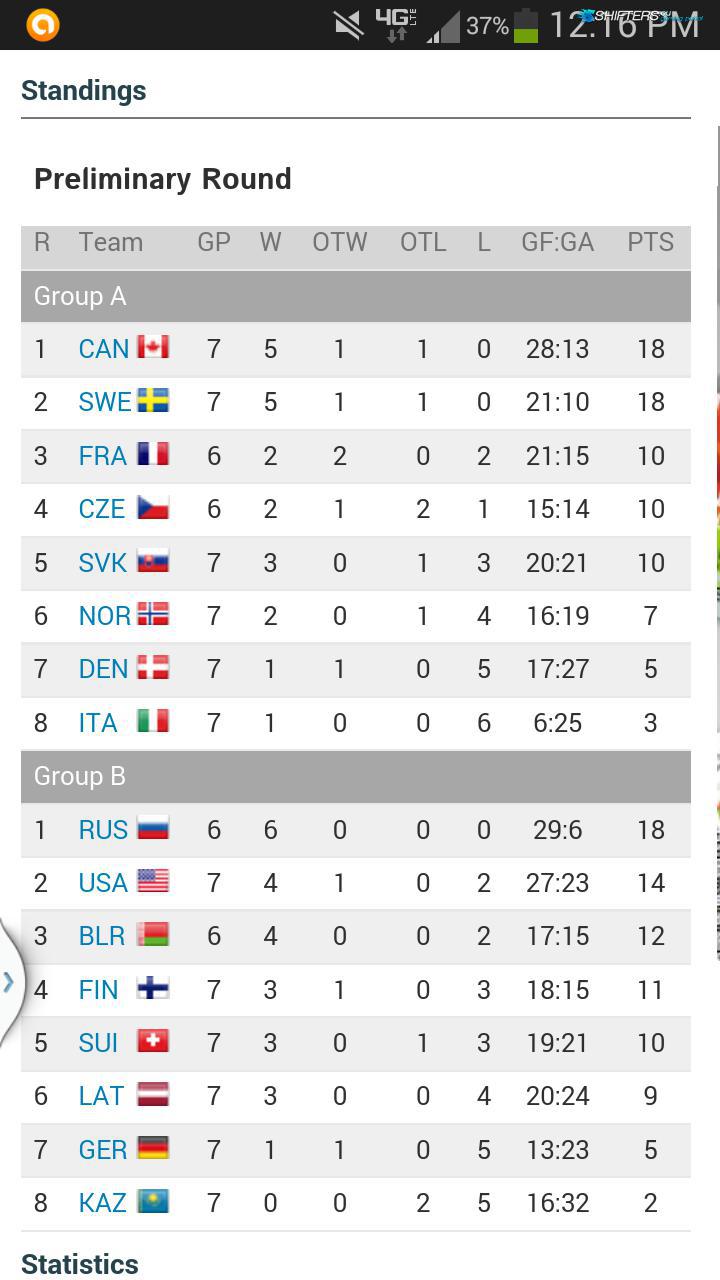Open the NOR team link
Image resolution: width=720 pixels, height=1280 pixels.
pos(105,616)
